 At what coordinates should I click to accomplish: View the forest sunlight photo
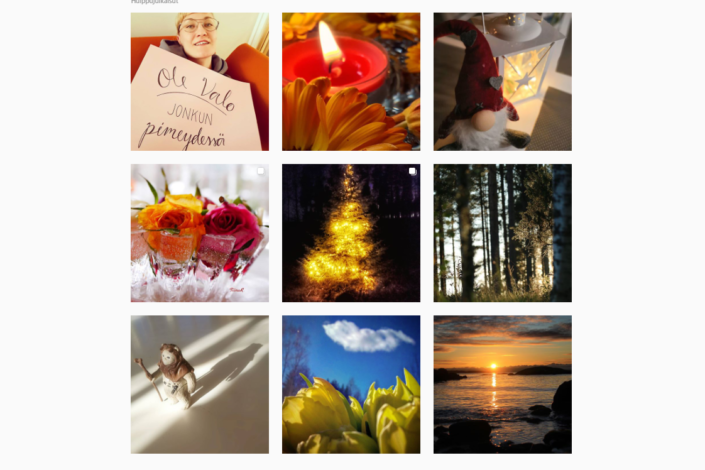(502, 233)
